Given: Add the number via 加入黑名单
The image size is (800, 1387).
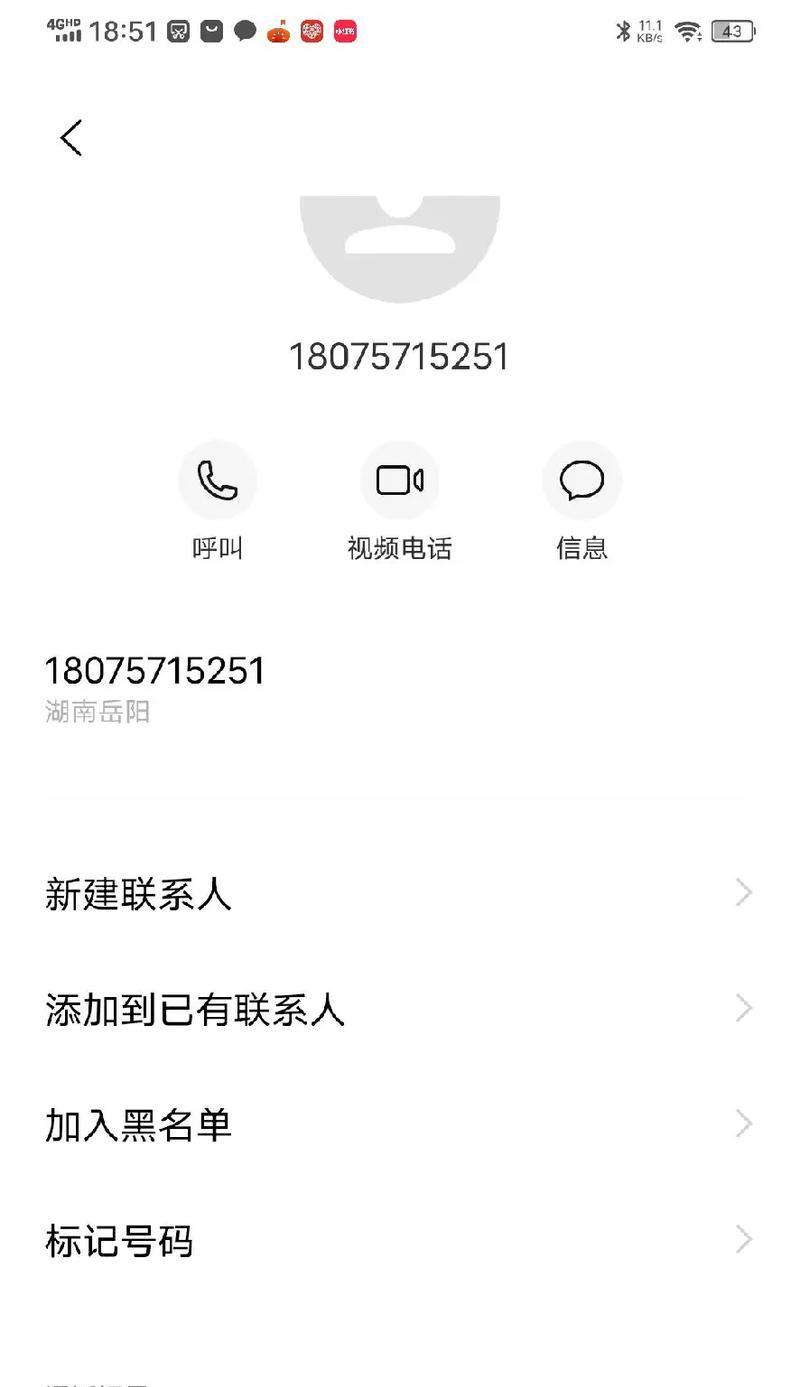Looking at the screenshot, I should (400, 1125).
